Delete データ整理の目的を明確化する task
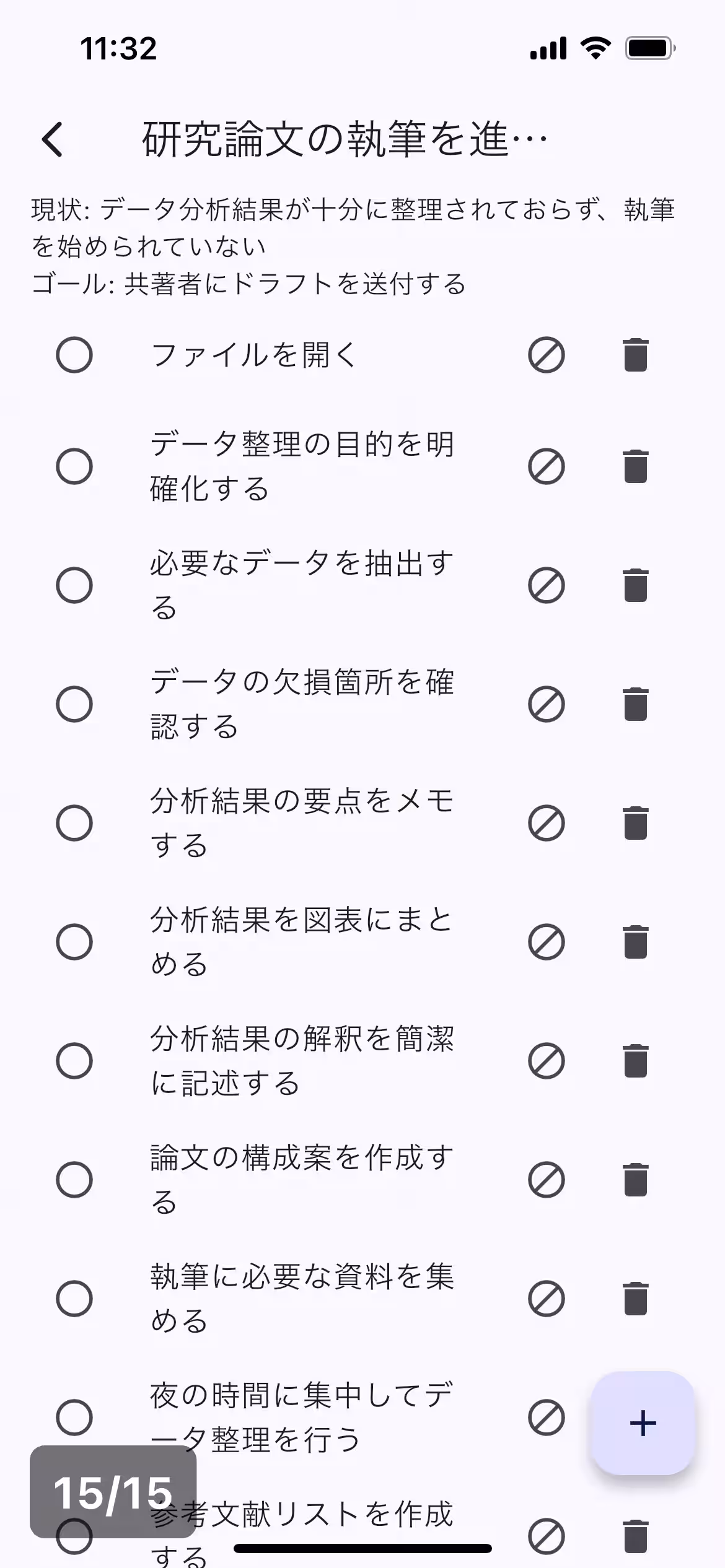The image size is (725, 1568). tap(635, 466)
